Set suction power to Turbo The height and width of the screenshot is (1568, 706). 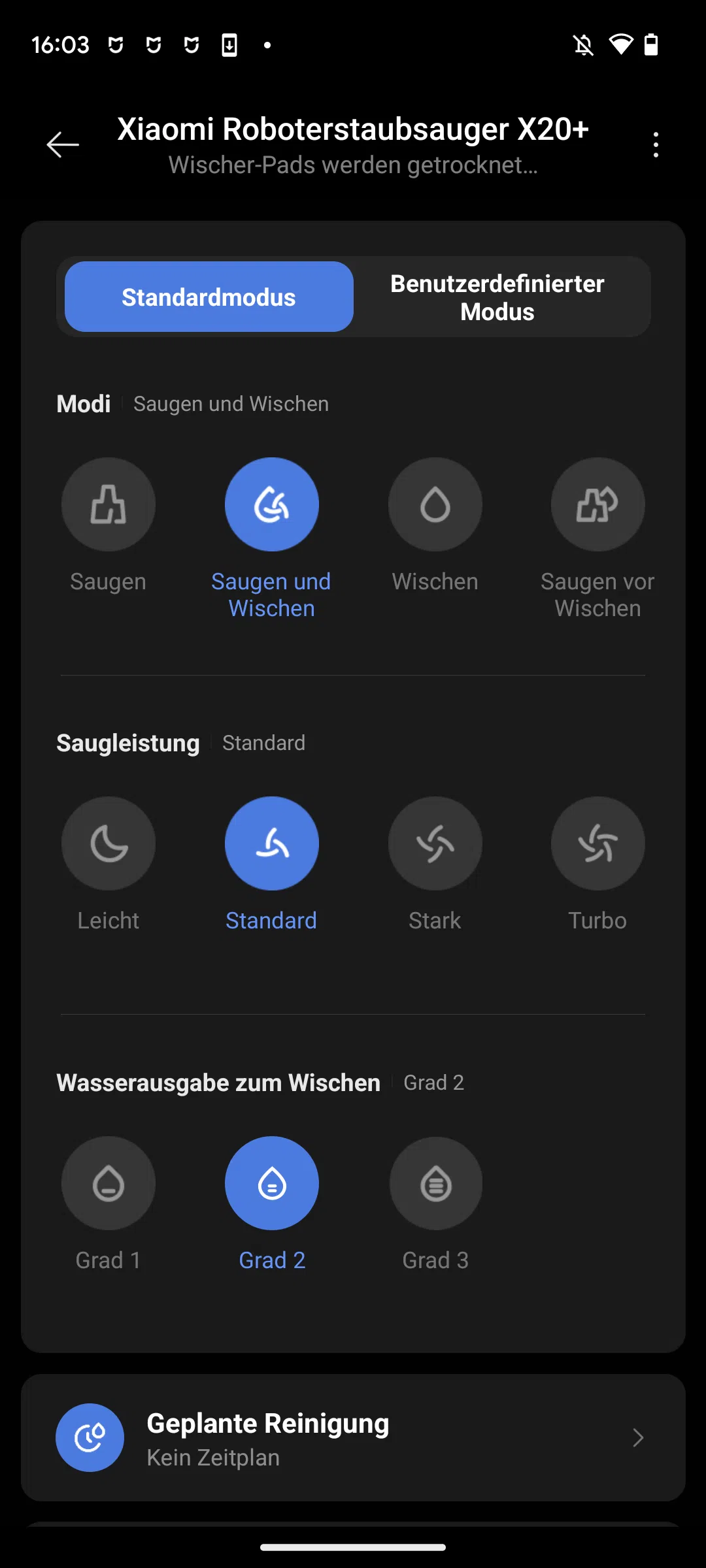(x=598, y=843)
